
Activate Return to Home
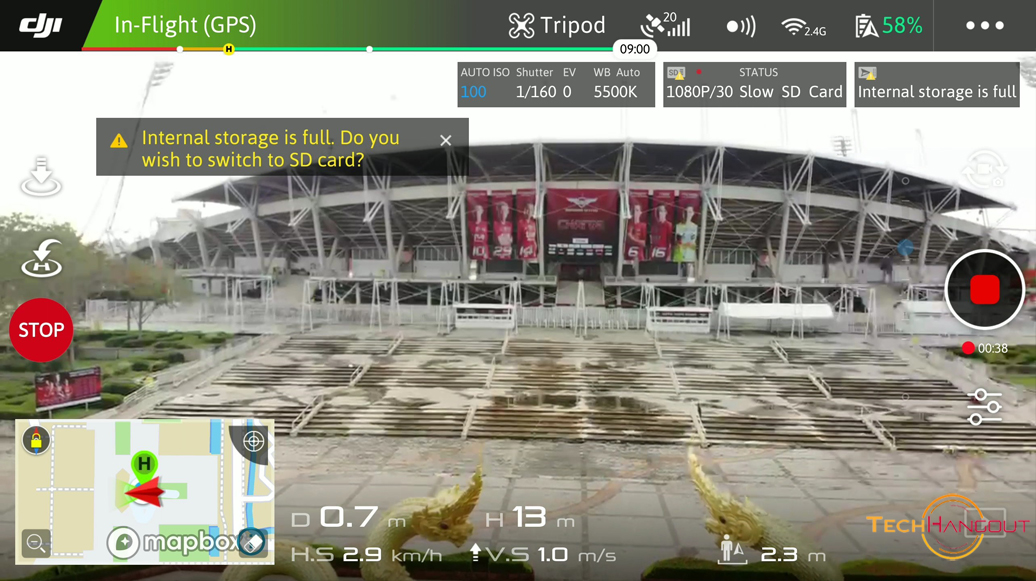point(41,258)
